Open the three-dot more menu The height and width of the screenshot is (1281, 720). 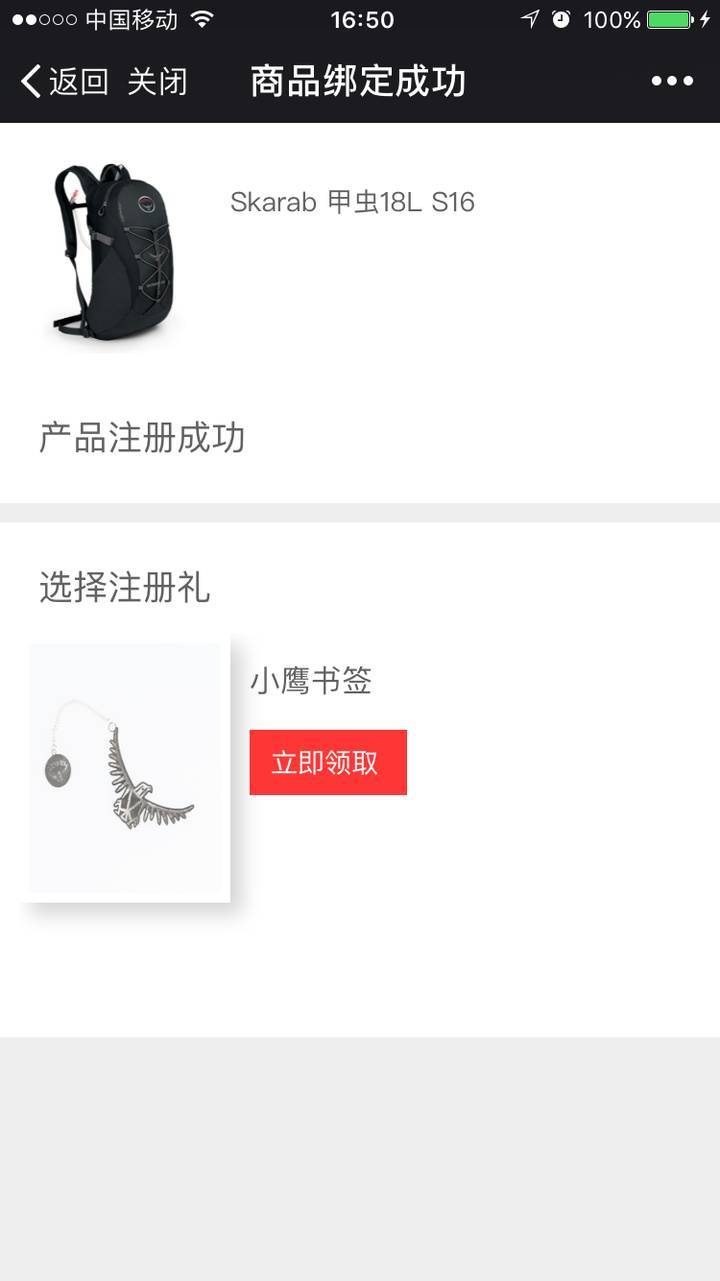(x=672, y=82)
